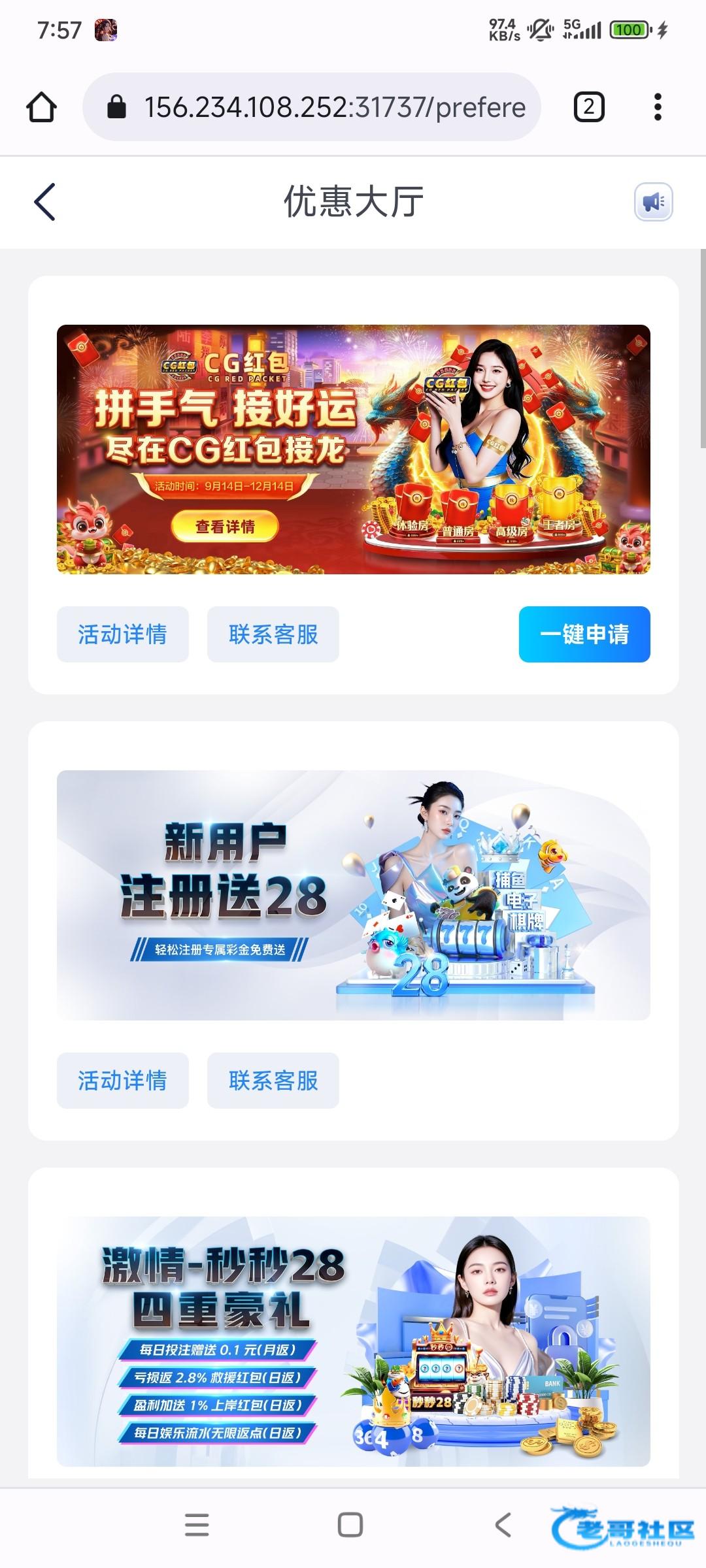Open system recent apps

click(x=197, y=1525)
